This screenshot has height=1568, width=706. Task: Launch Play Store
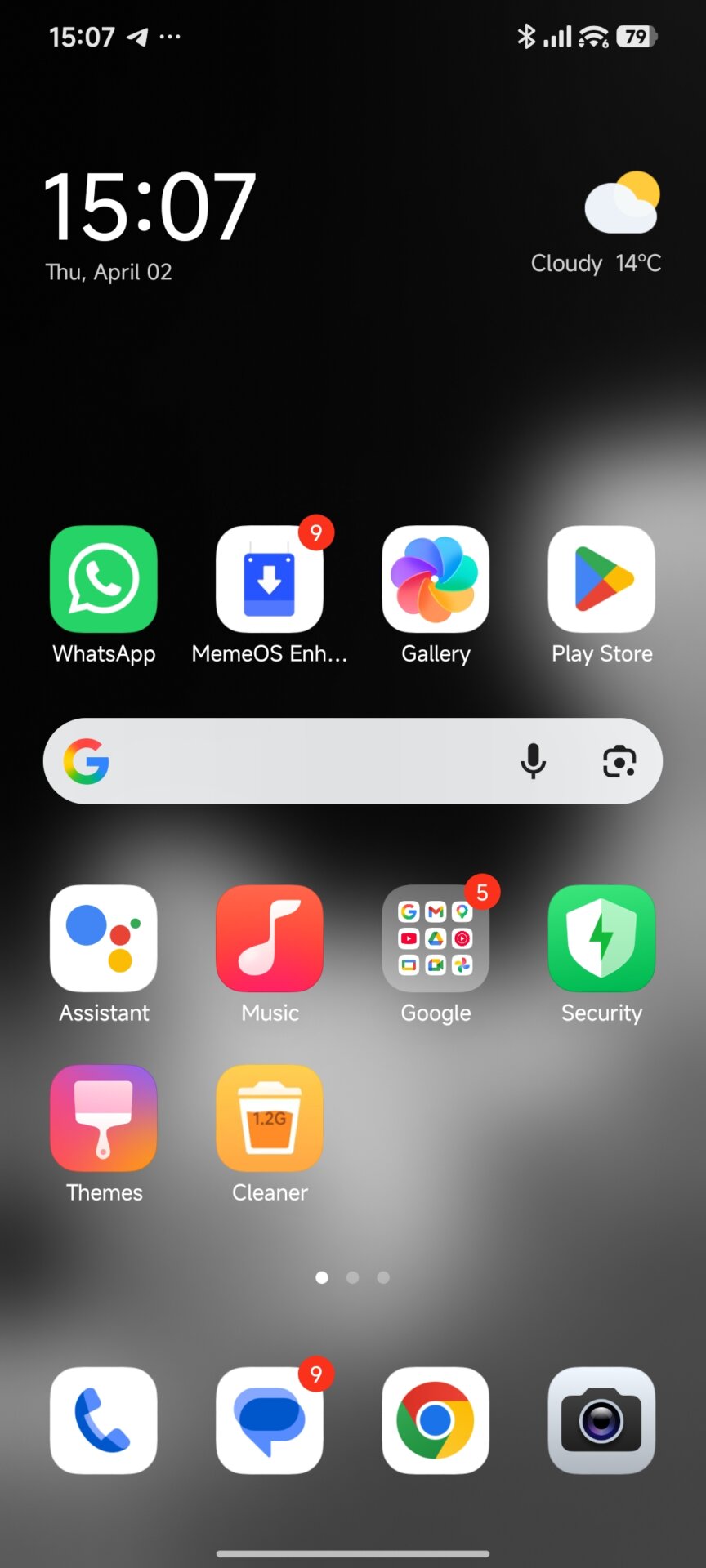point(601,579)
